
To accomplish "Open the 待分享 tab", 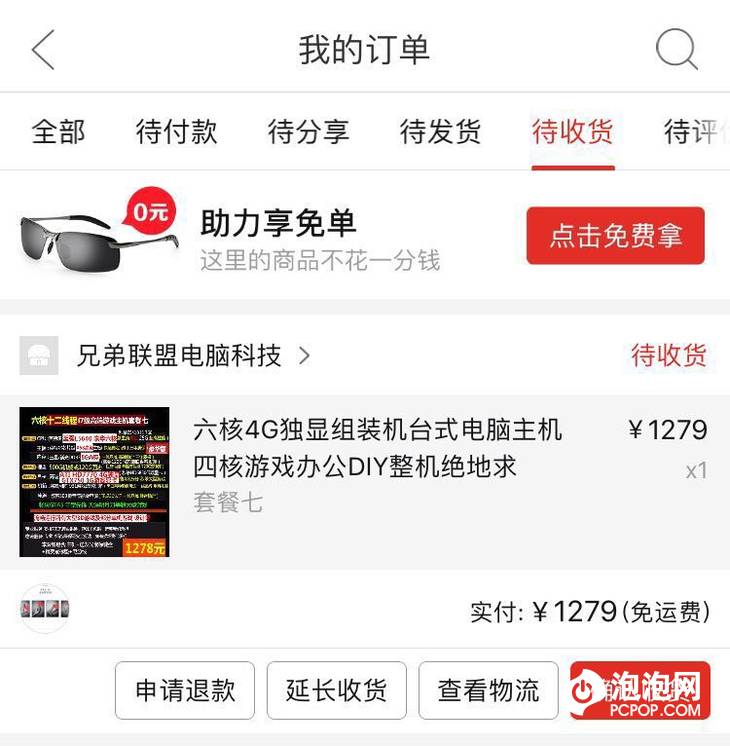I will (x=308, y=131).
